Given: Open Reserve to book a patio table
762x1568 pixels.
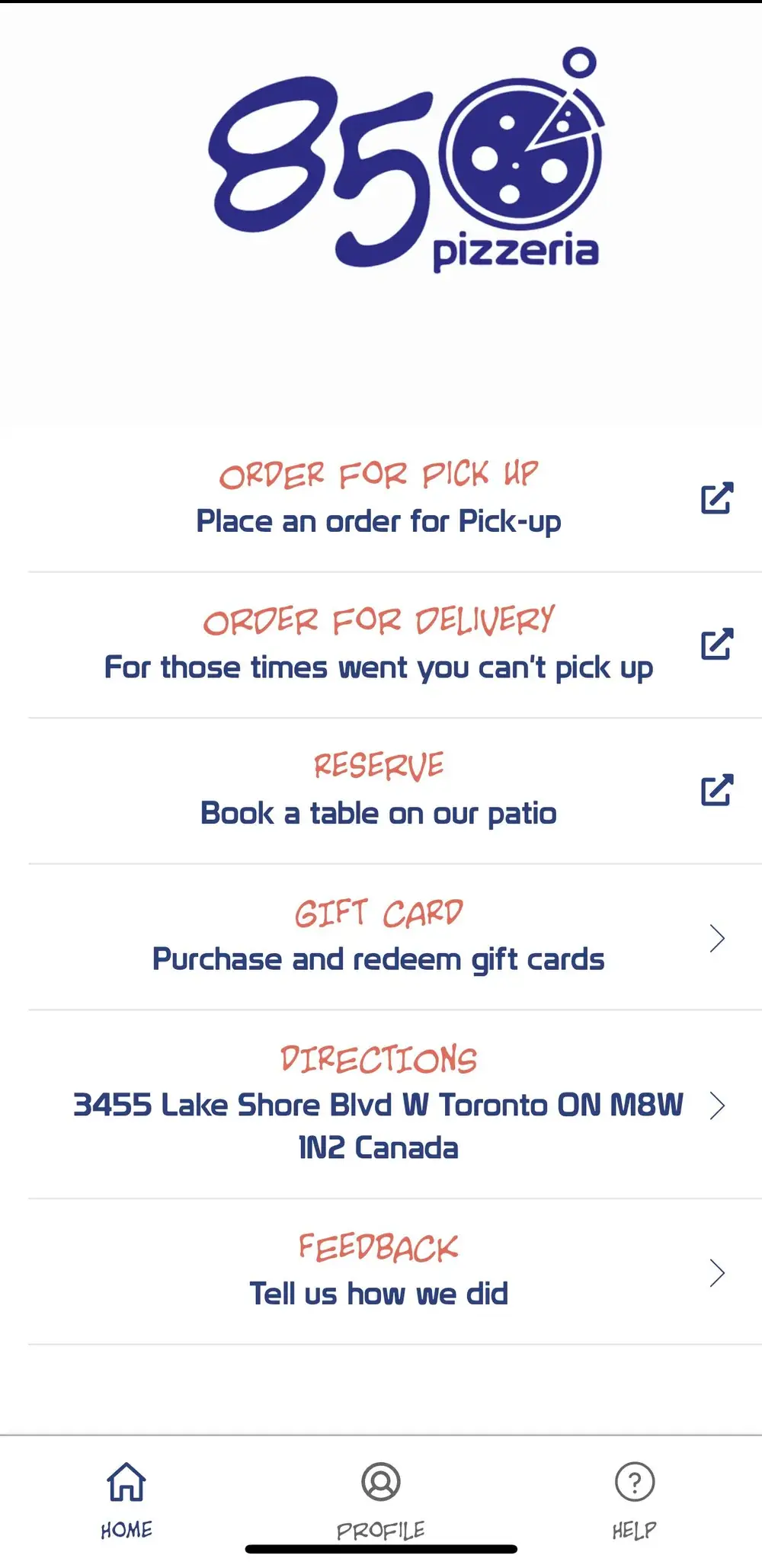Looking at the screenshot, I should click(x=381, y=791).
